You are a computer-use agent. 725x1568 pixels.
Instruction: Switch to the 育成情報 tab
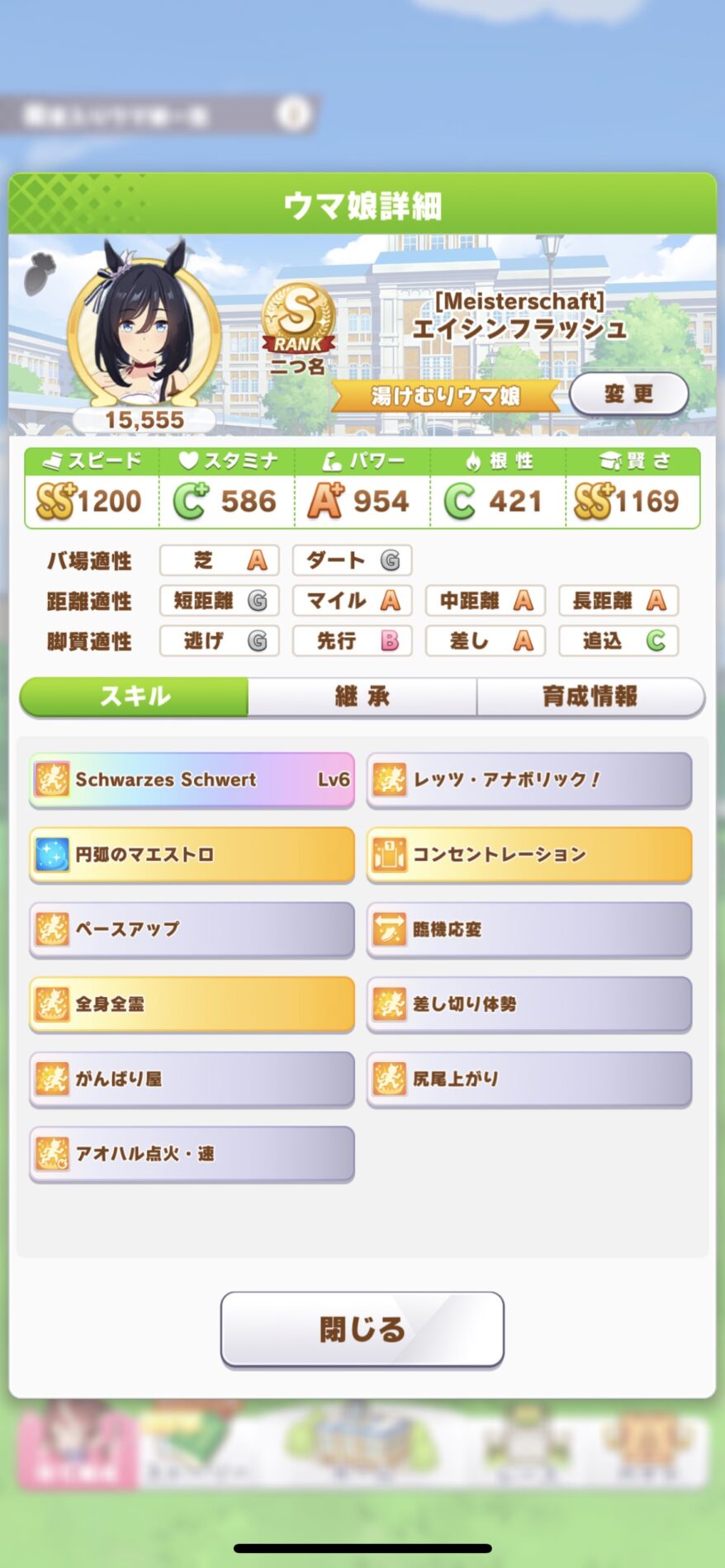[590, 697]
